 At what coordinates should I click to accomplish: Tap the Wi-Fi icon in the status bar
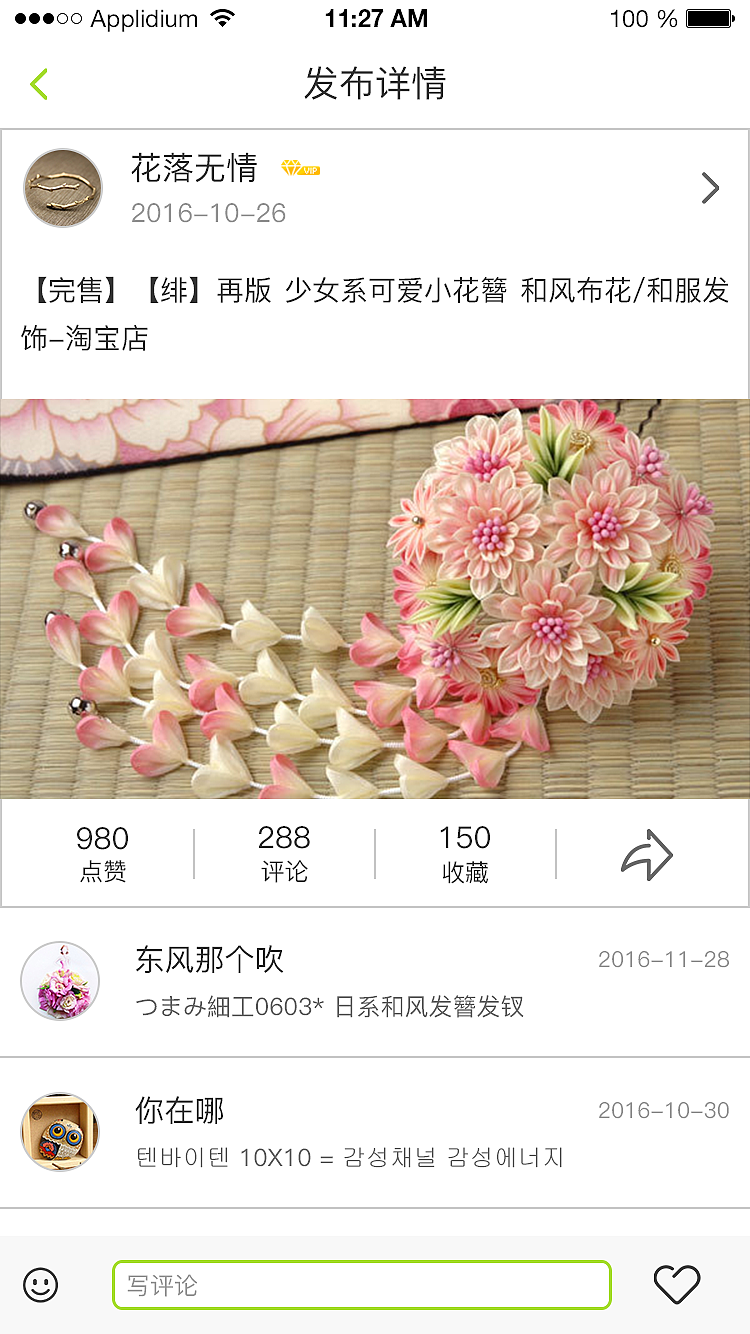(x=222, y=16)
